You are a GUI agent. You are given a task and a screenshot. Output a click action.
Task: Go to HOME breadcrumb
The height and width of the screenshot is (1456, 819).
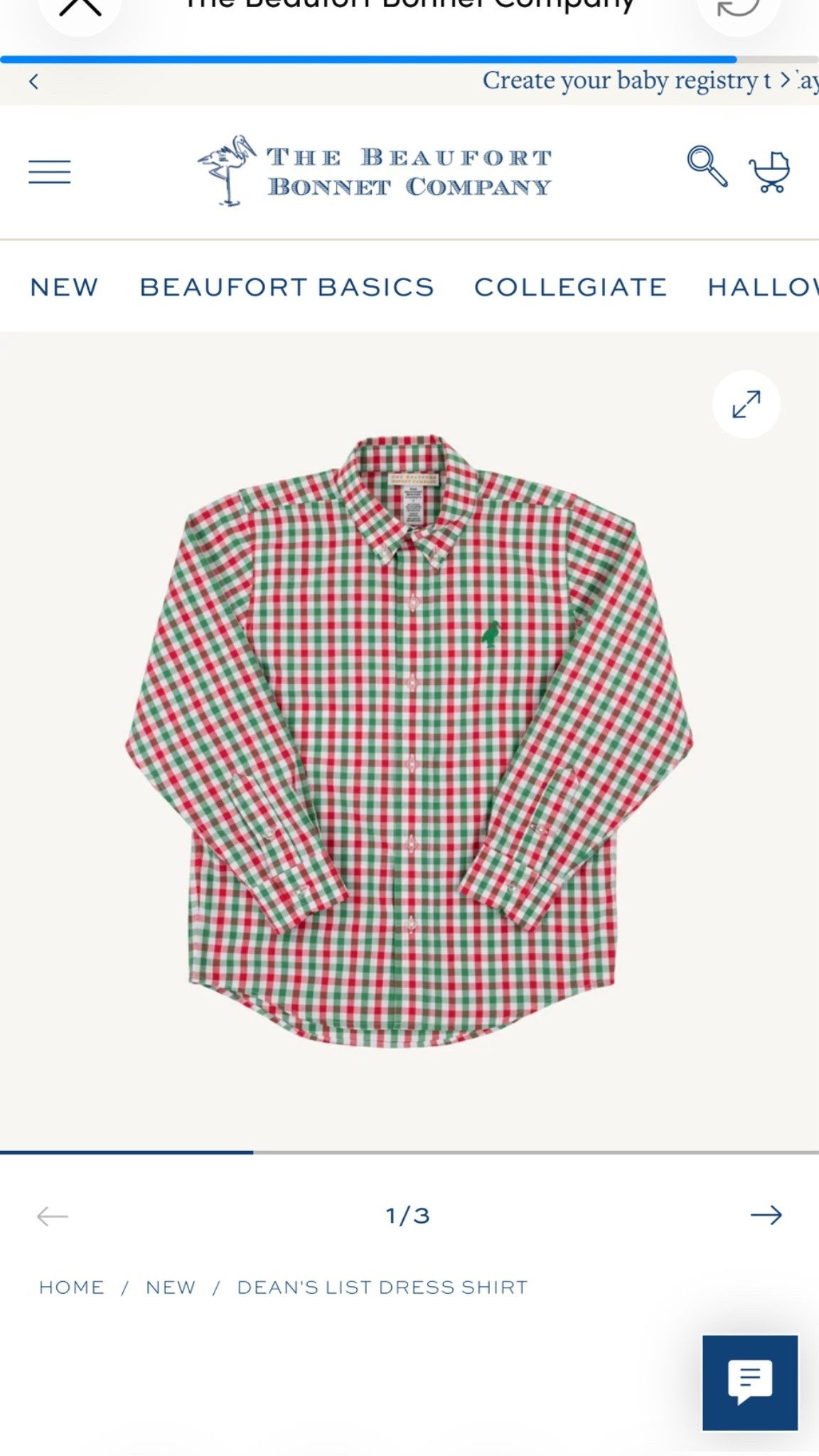(71, 1288)
